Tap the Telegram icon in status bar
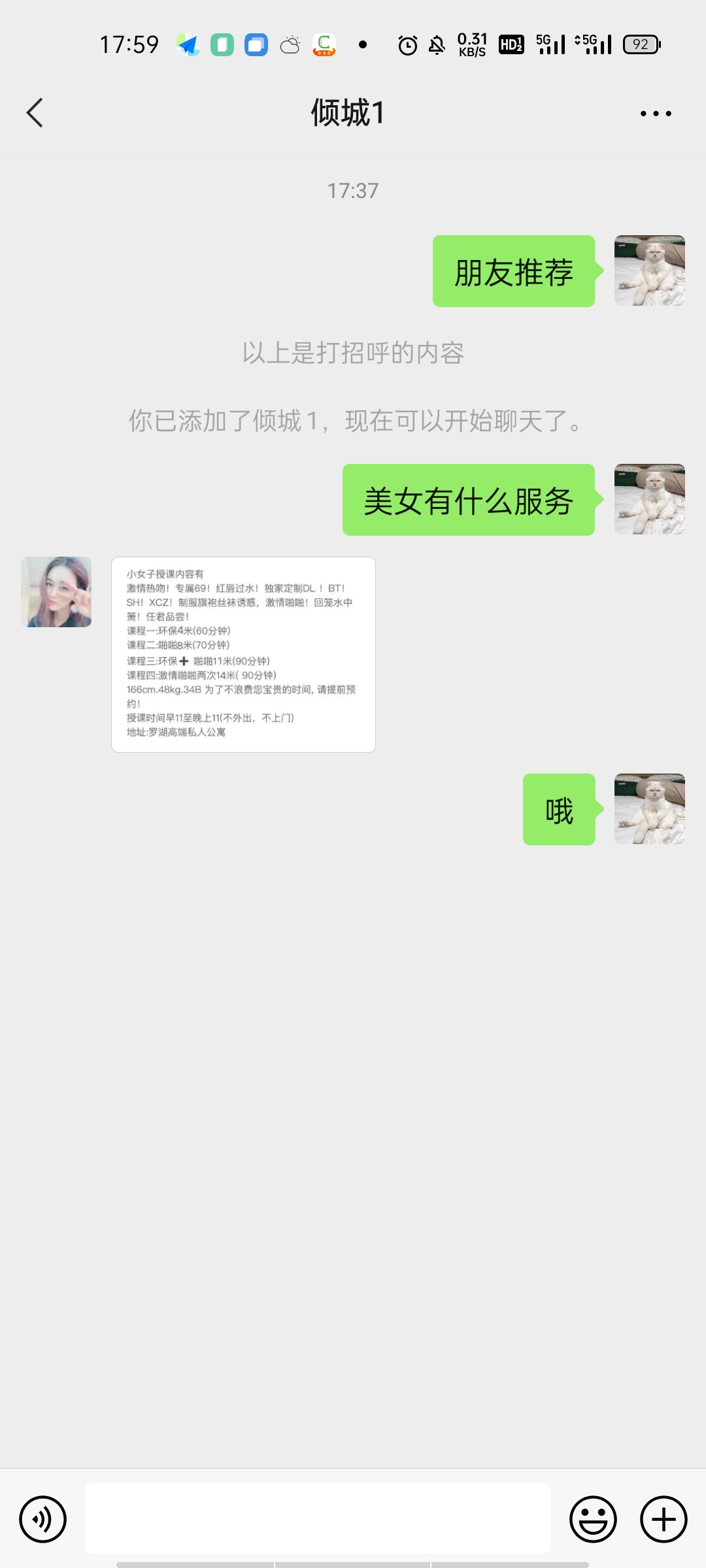706x1568 pixels. point(188,44)
